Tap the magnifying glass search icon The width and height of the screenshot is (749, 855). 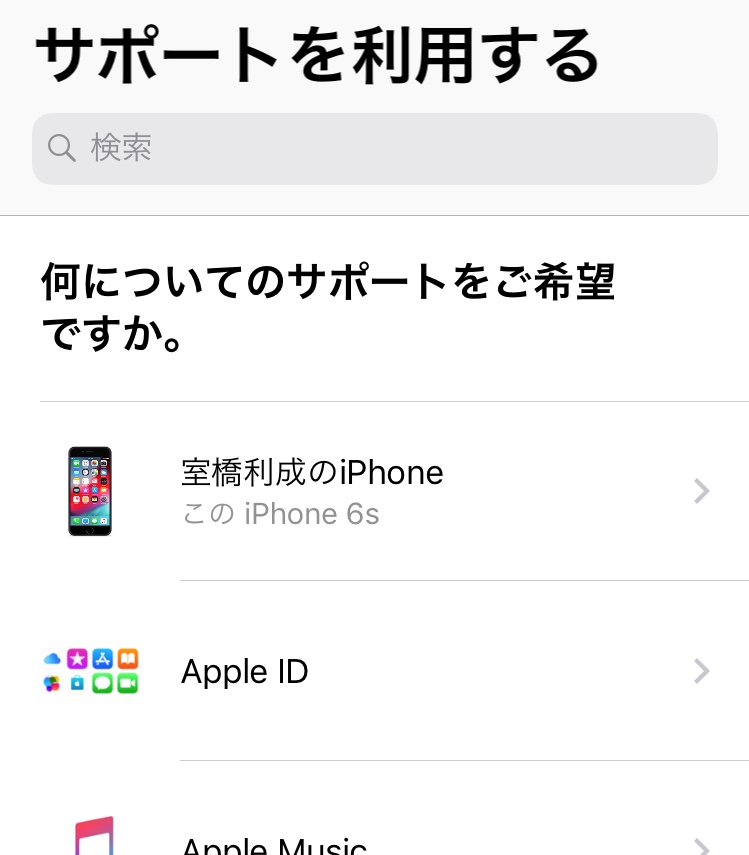62,148
